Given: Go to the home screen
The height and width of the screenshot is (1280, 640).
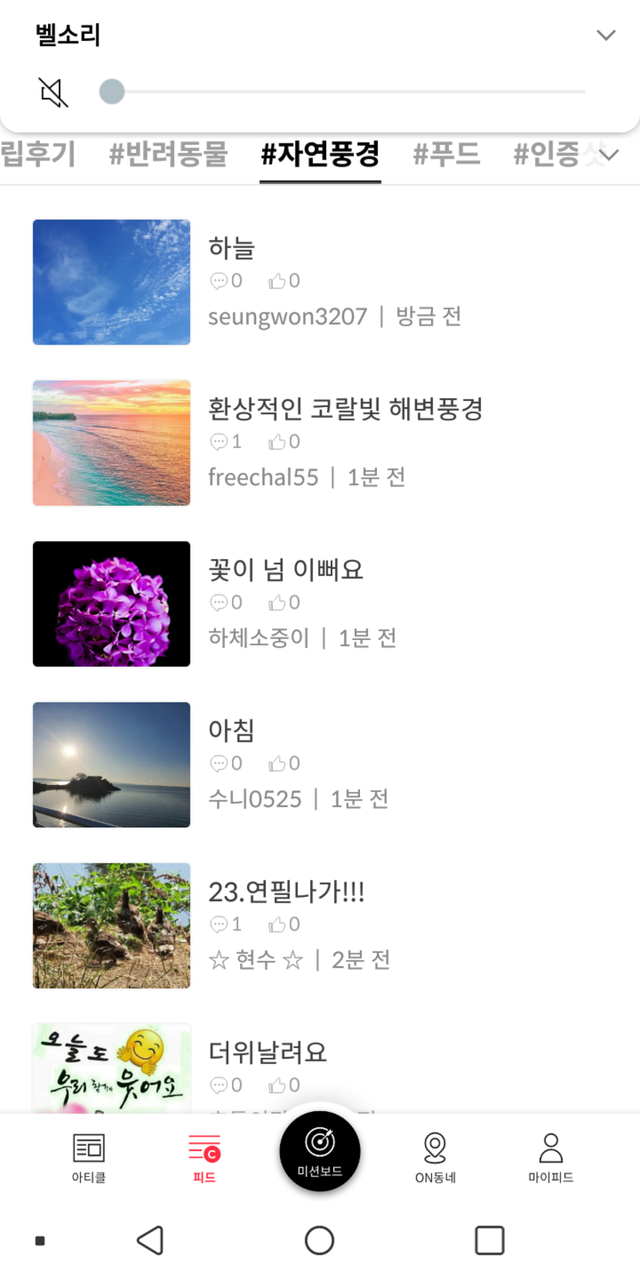Looking at the screenshot, I should click(x=320, y=1241).
